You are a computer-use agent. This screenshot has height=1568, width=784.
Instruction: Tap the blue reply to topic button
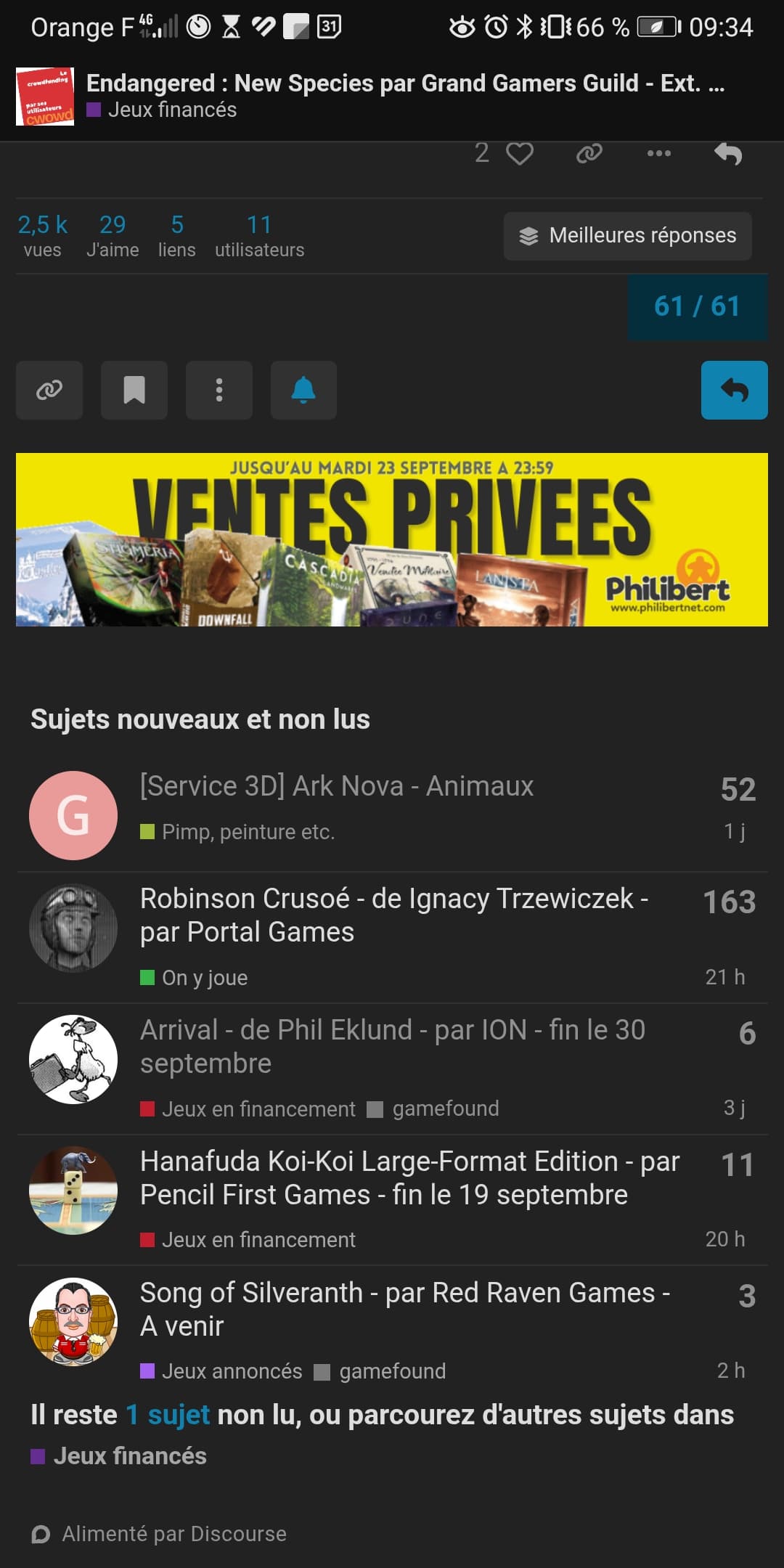pyautogui.click(x=734, y=391)
